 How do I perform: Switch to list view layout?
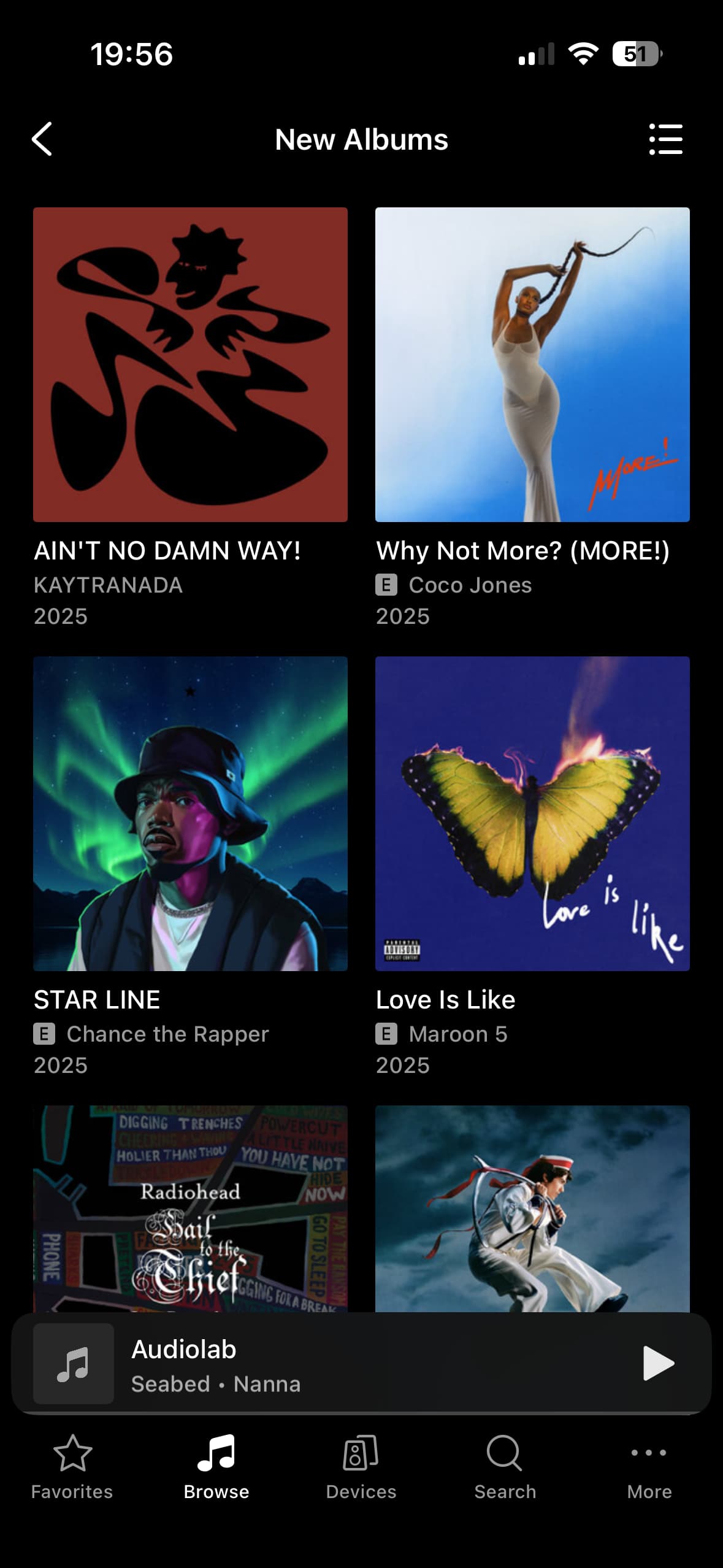click(x=665, y=139)
